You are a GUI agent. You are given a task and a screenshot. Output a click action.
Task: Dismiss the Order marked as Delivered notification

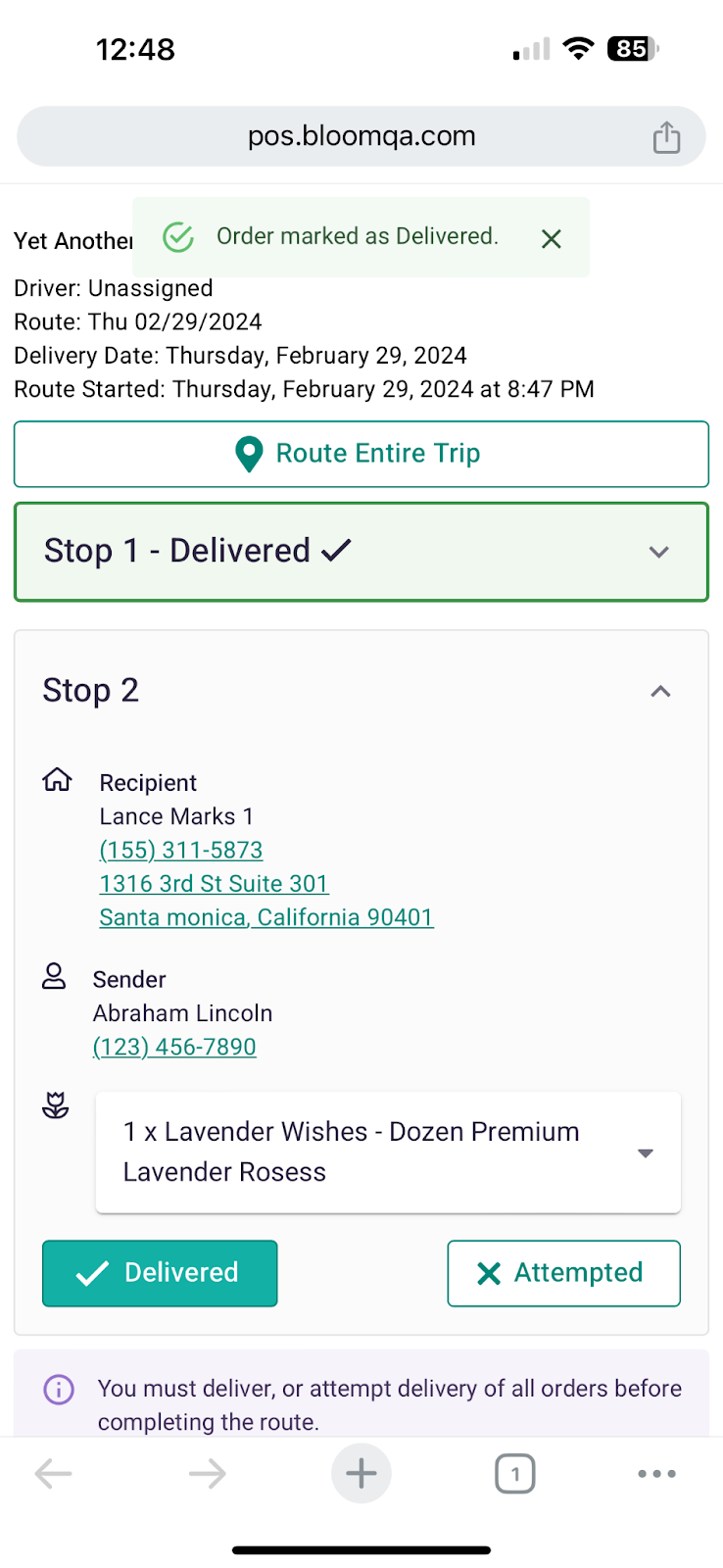click(552, 238)
